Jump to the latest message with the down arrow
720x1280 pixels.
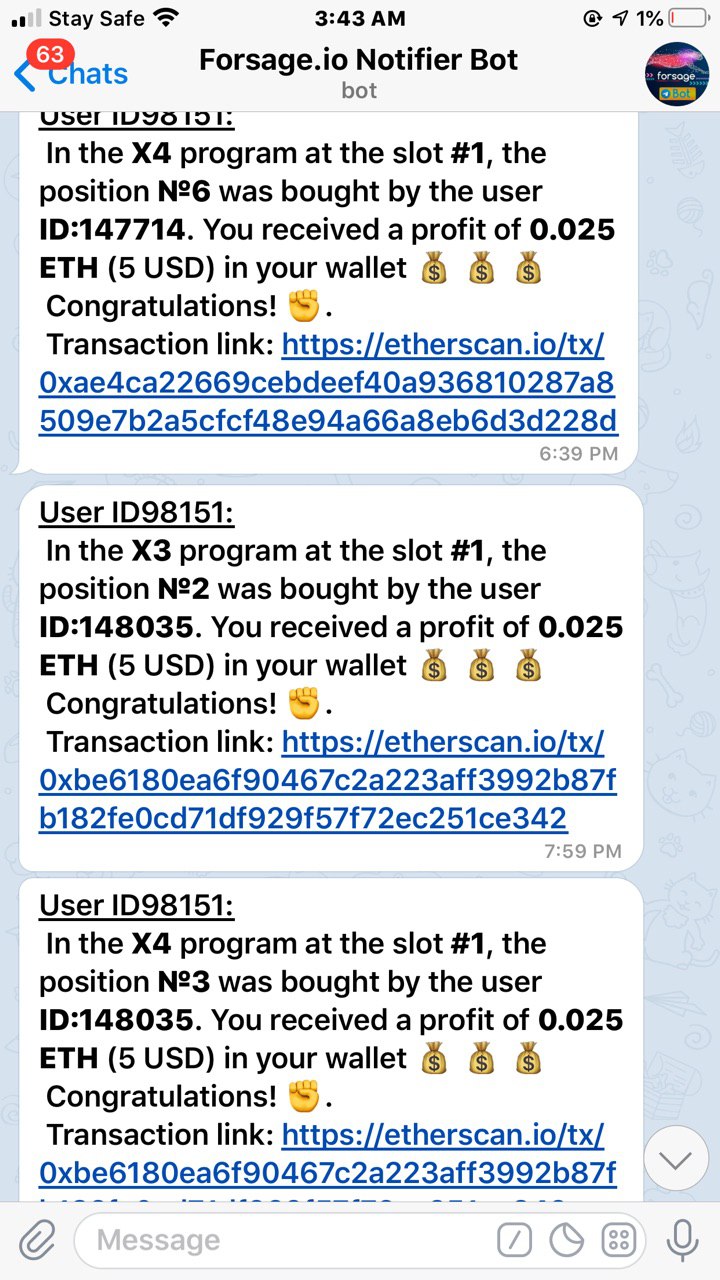tap(677, 1160)
